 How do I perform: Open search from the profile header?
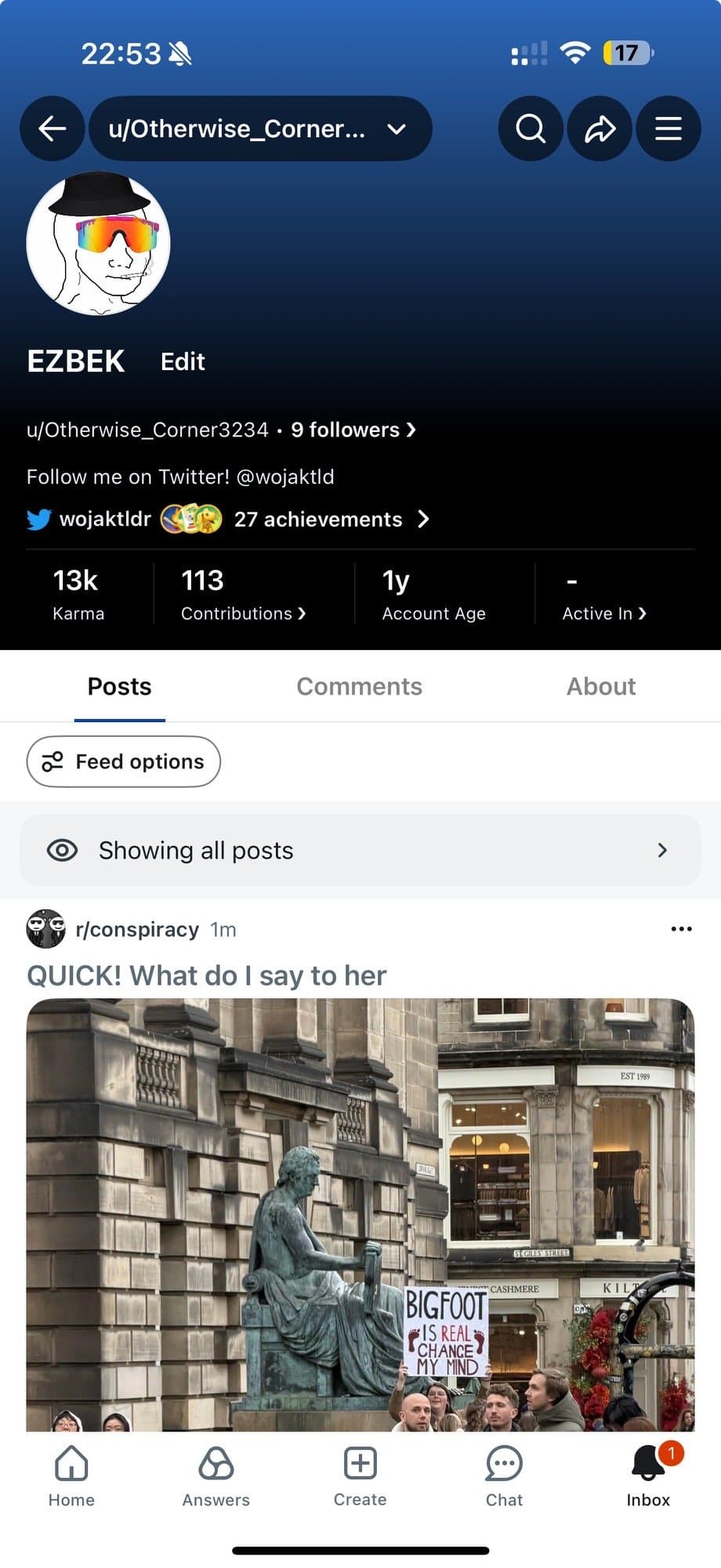(530, 129)
